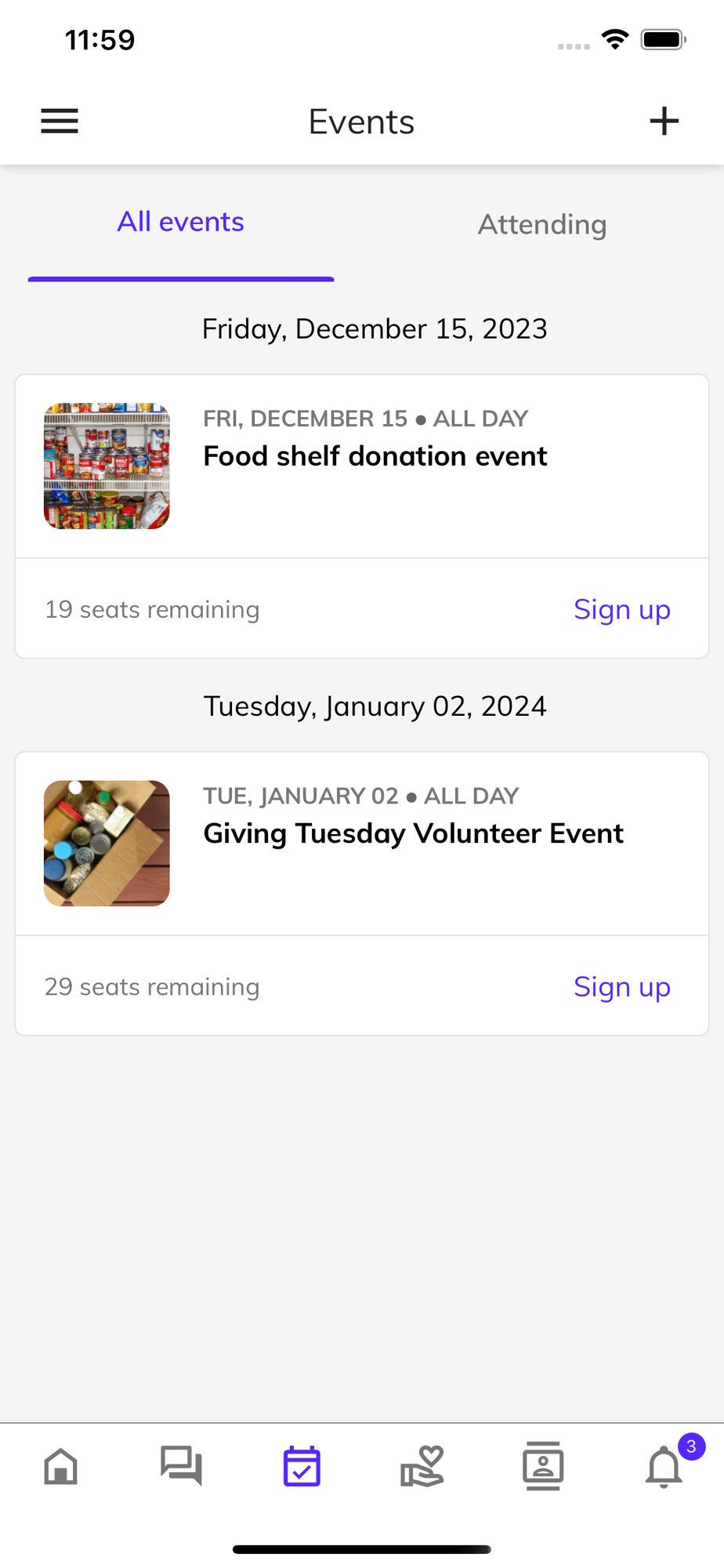
Task: Open the Food shelf donation event card
Action: 375,457
